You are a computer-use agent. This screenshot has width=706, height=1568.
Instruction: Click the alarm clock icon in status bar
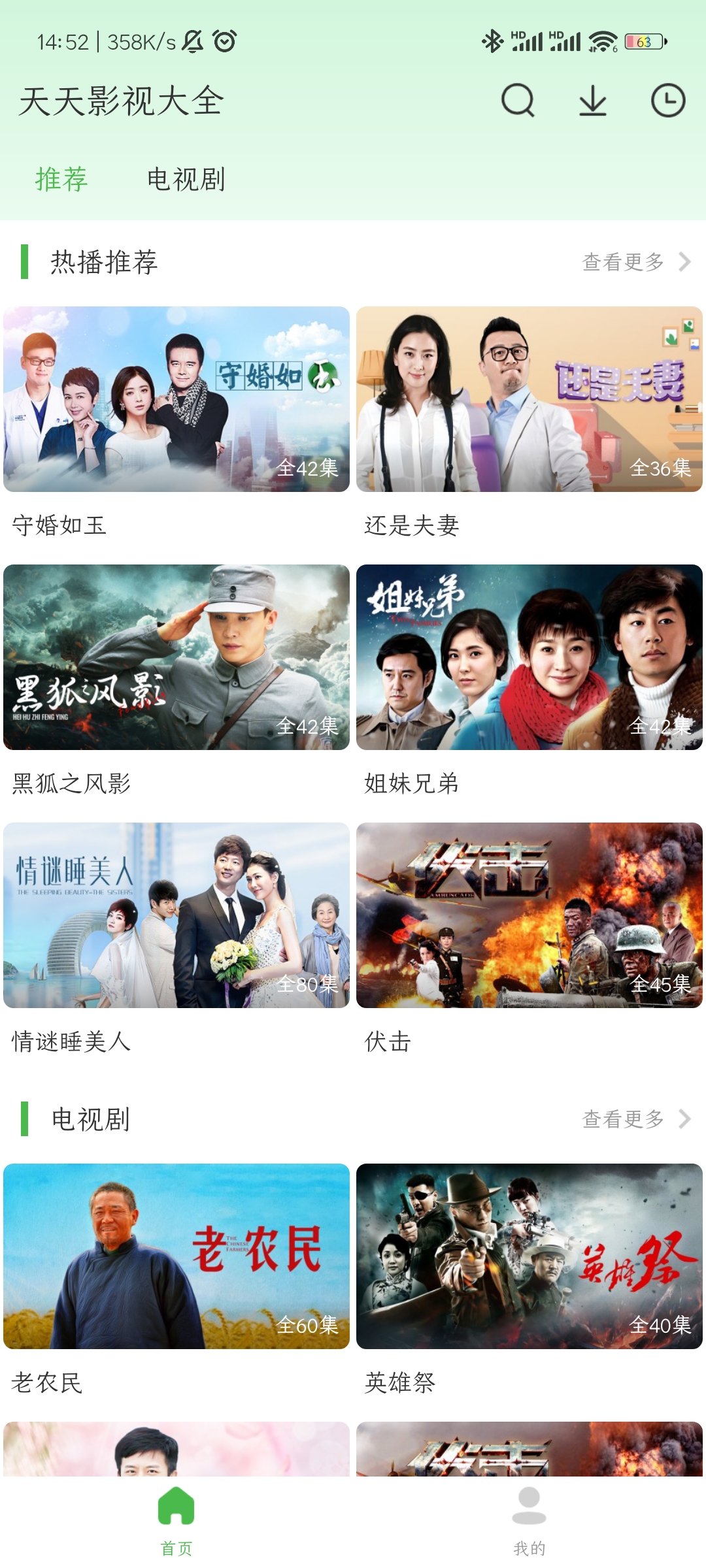(x=223, y=41)
